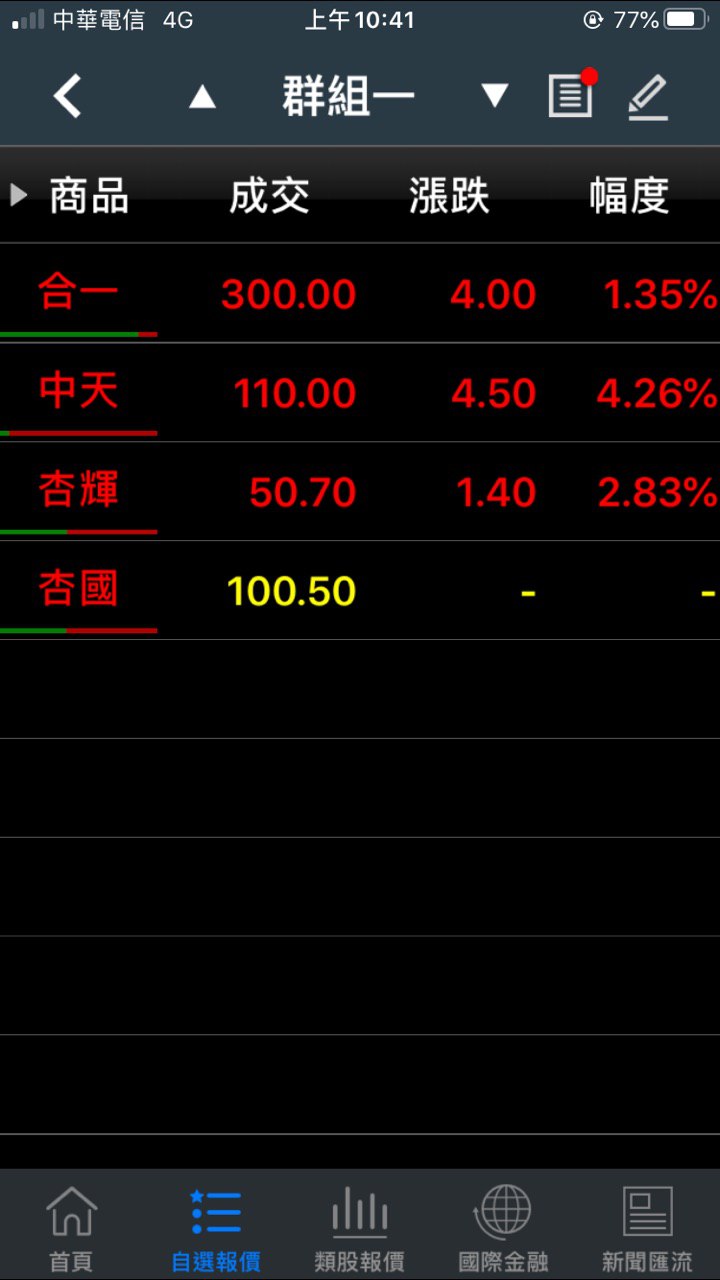Open the news list icon with red dot
Viewport: 720px width, 1280px height.
click(571, 96)
